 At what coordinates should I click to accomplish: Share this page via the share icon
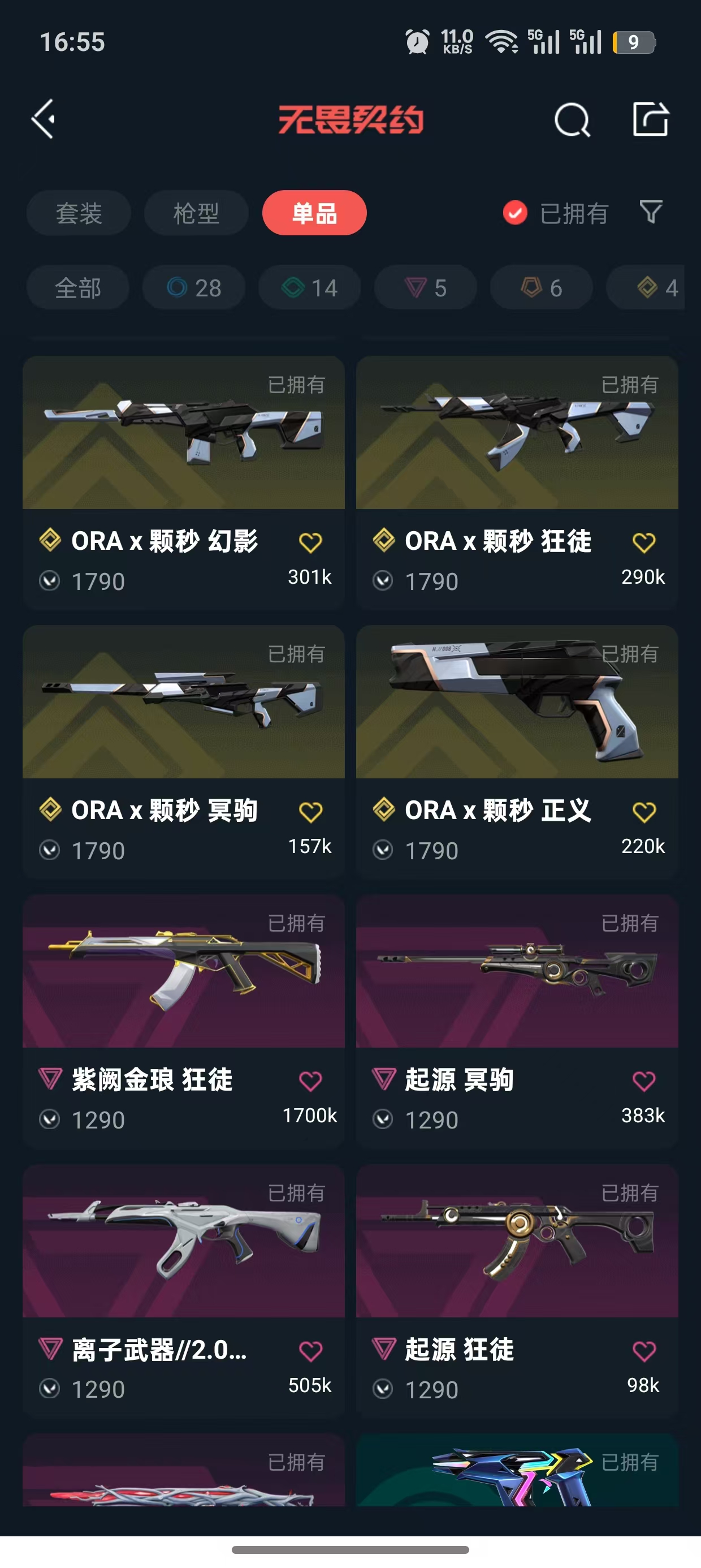click(651, 119)
